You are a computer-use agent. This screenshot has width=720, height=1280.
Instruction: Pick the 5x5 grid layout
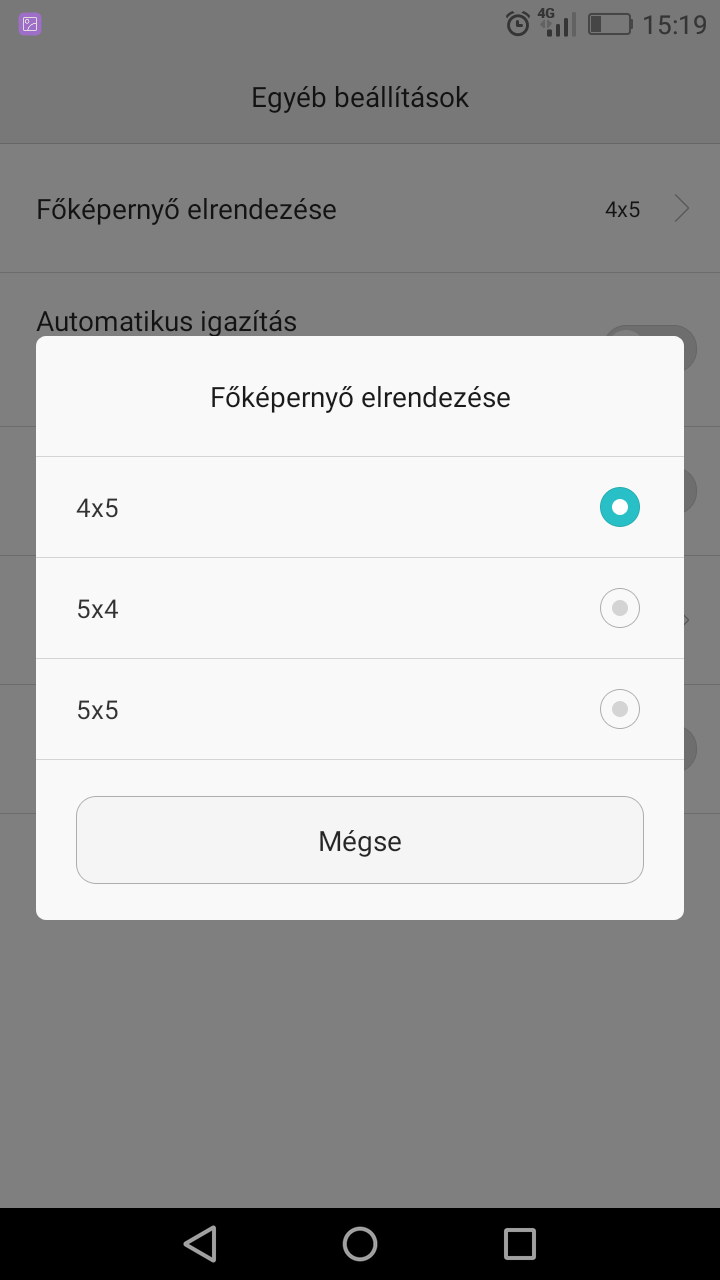360,709
